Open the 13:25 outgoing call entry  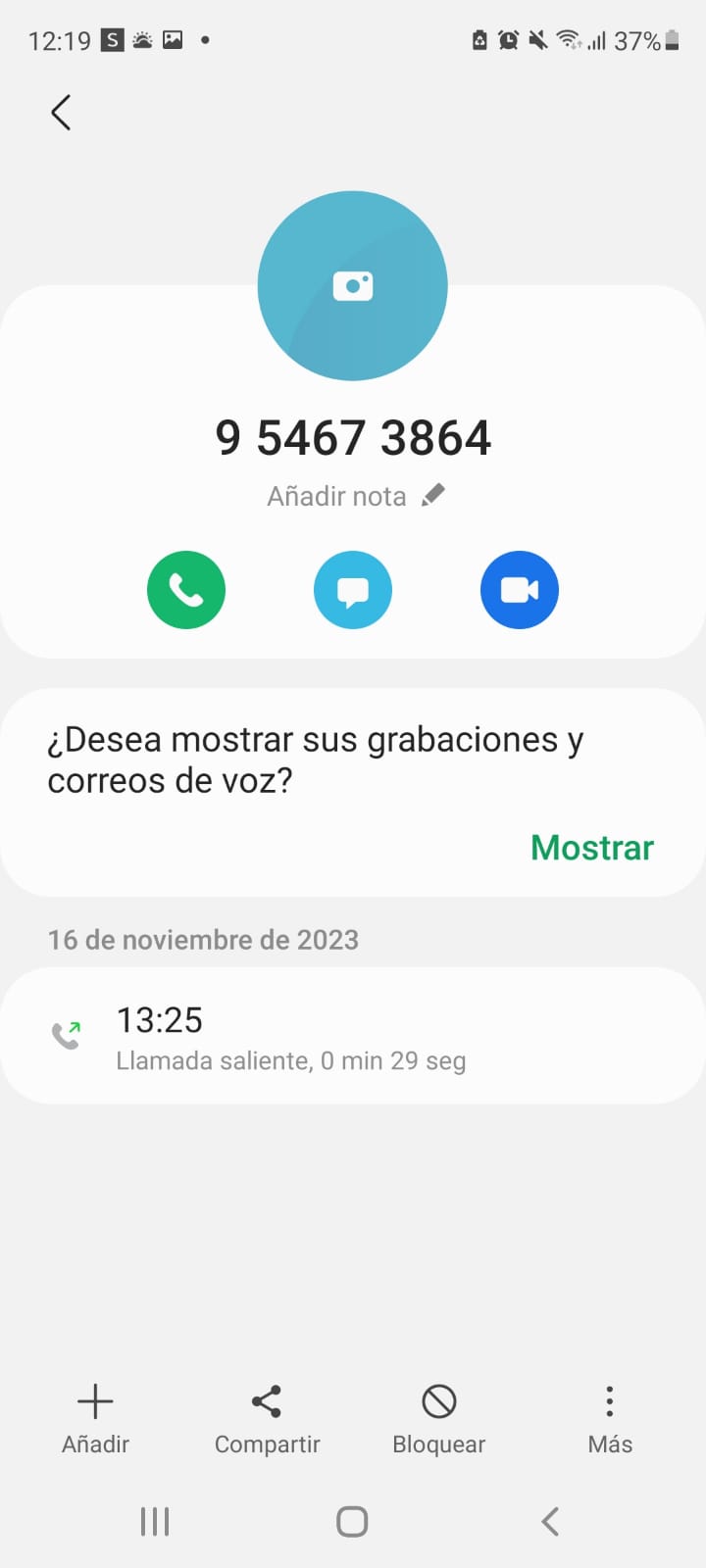(353, 1036)
